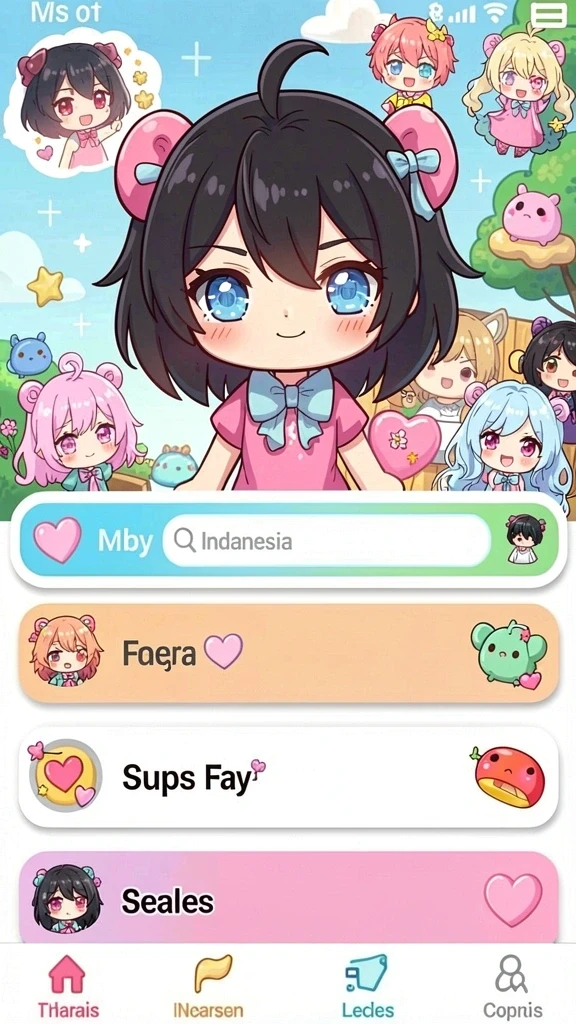Tap the Indanesia search field
This screenshot has height=1024, width=576.
pyautogui.click(x=327, y=540)
